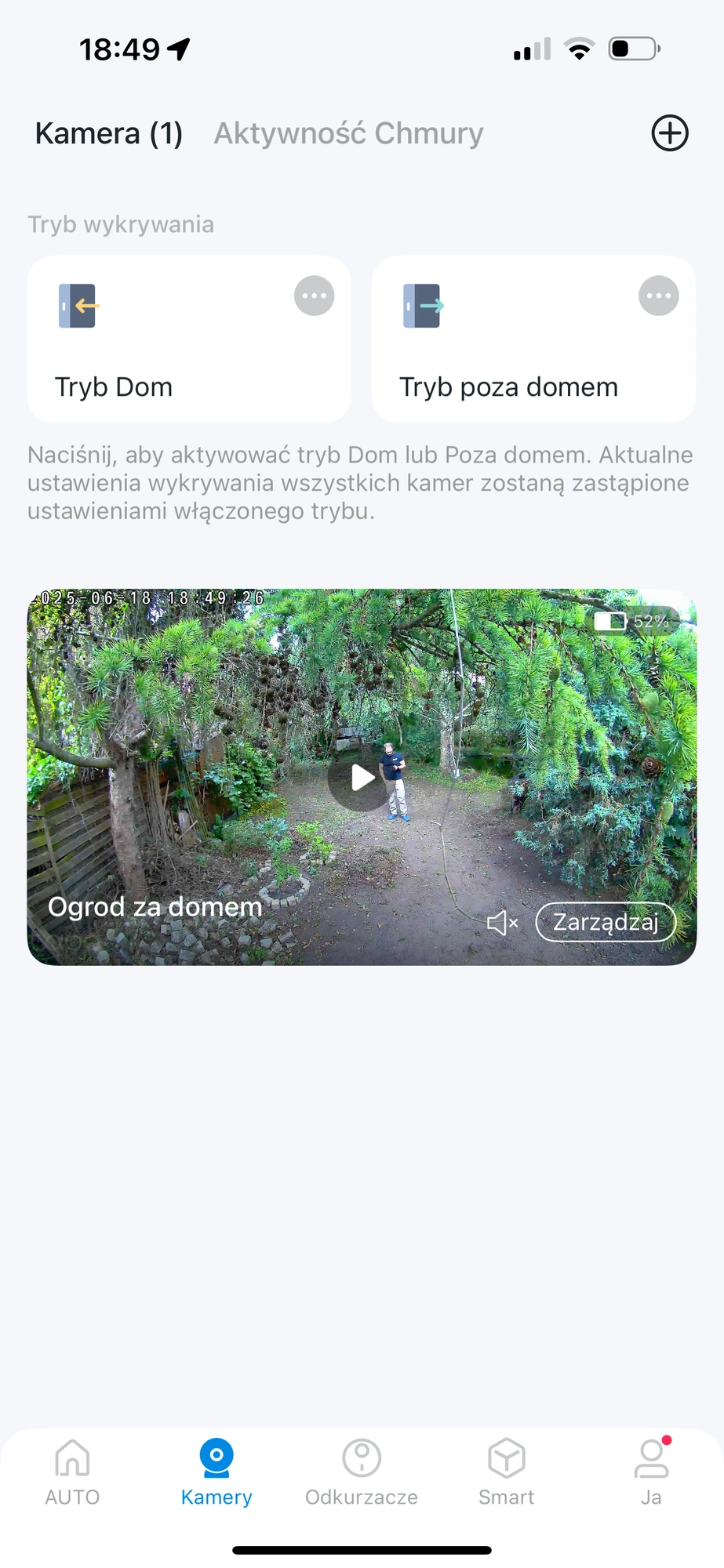The width and height of the screenshot is (724, 1568).
Task: Open options menu for Tryb poza domem
Action: tap(658, 296)
